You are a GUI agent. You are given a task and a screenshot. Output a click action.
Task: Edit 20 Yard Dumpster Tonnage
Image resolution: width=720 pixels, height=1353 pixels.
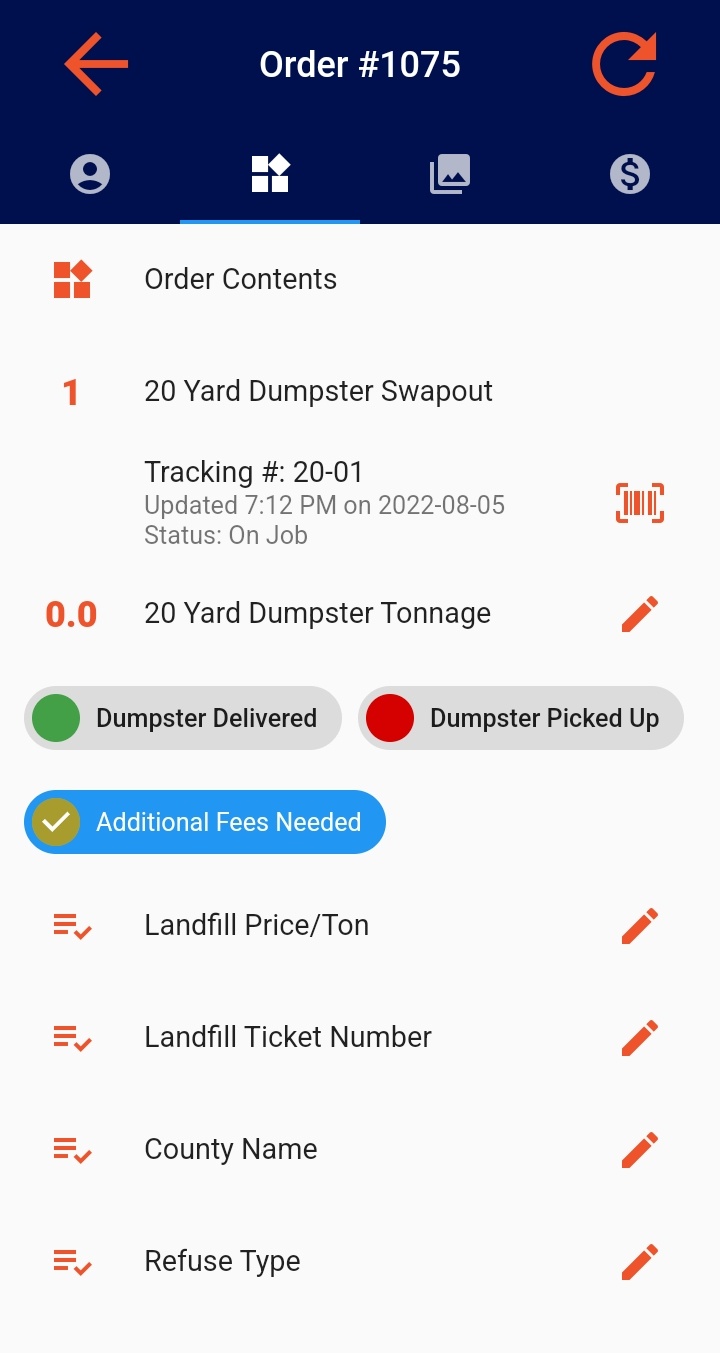click(640, 614)
